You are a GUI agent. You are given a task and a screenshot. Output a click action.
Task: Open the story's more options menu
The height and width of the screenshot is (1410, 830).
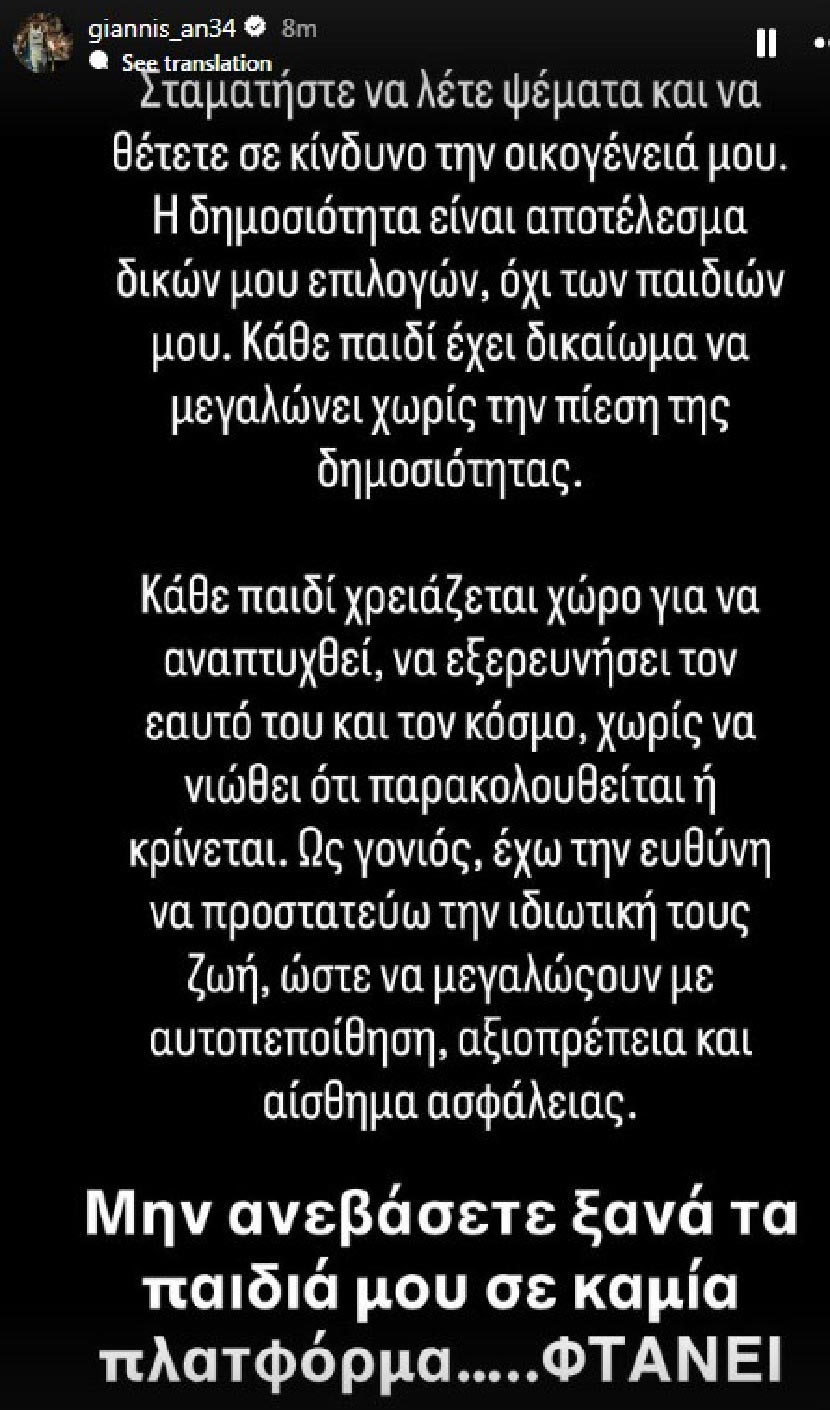822,43
